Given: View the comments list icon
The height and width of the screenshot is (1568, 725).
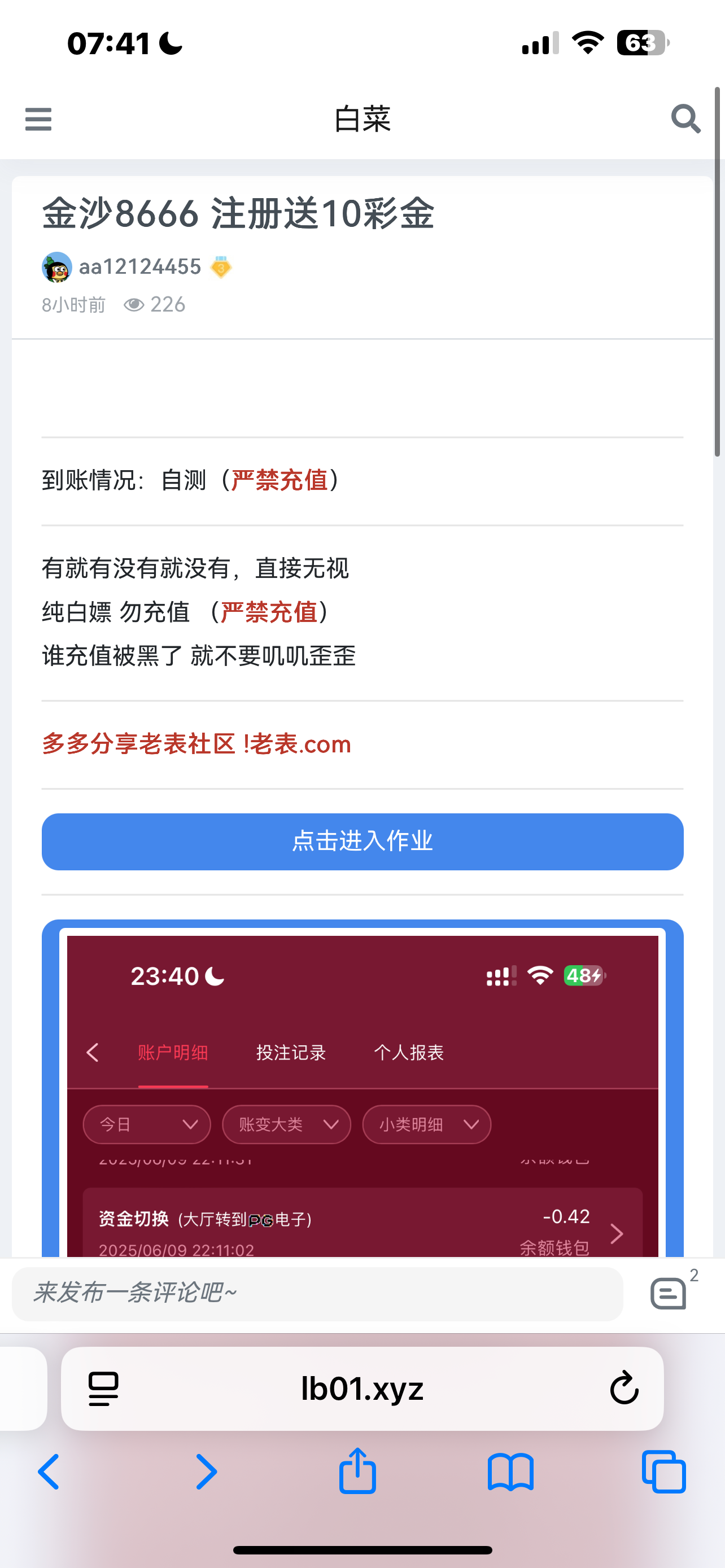Looking at the screenshot, I should click(x=669, y=1293).
